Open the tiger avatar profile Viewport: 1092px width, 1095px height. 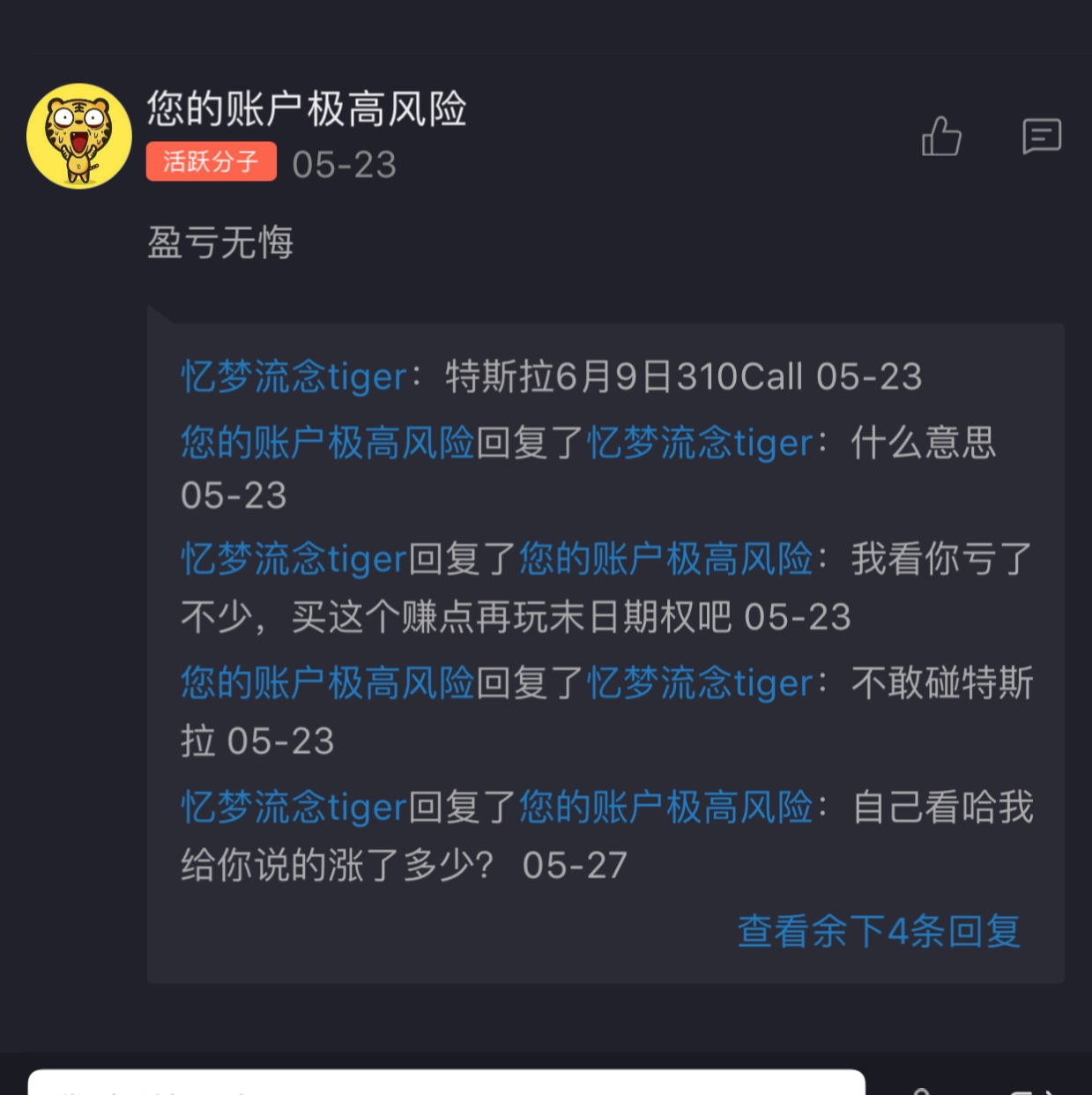tap(79, 136)
